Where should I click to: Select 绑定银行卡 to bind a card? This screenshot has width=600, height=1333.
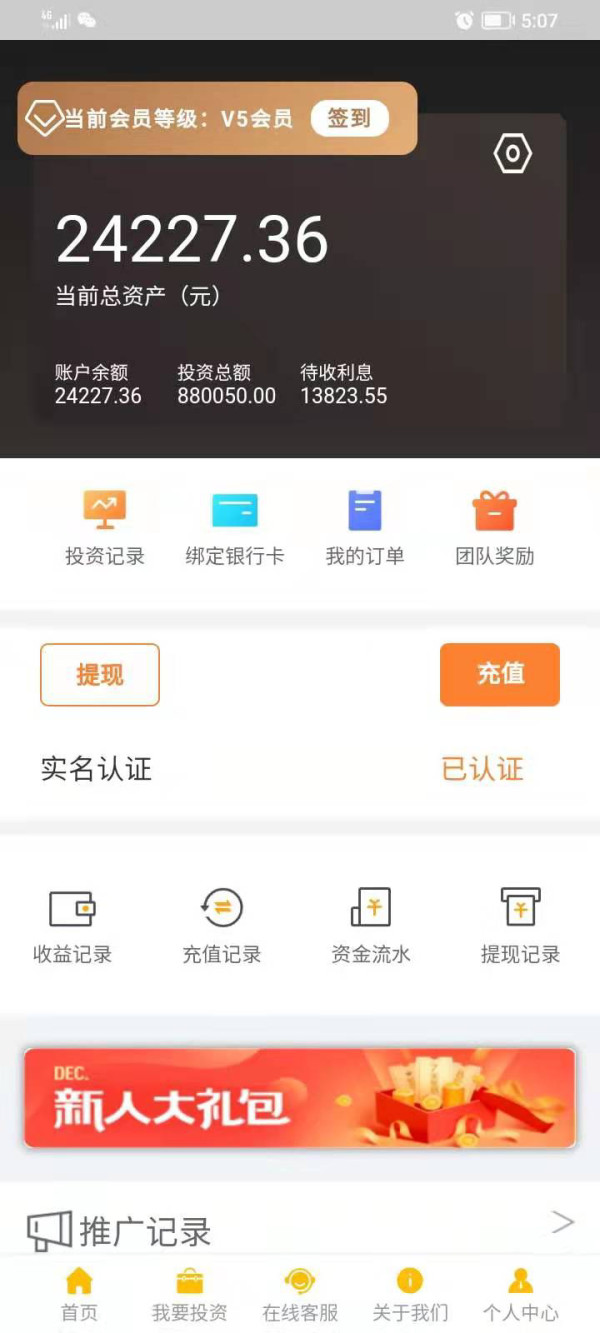click(235, 529)
